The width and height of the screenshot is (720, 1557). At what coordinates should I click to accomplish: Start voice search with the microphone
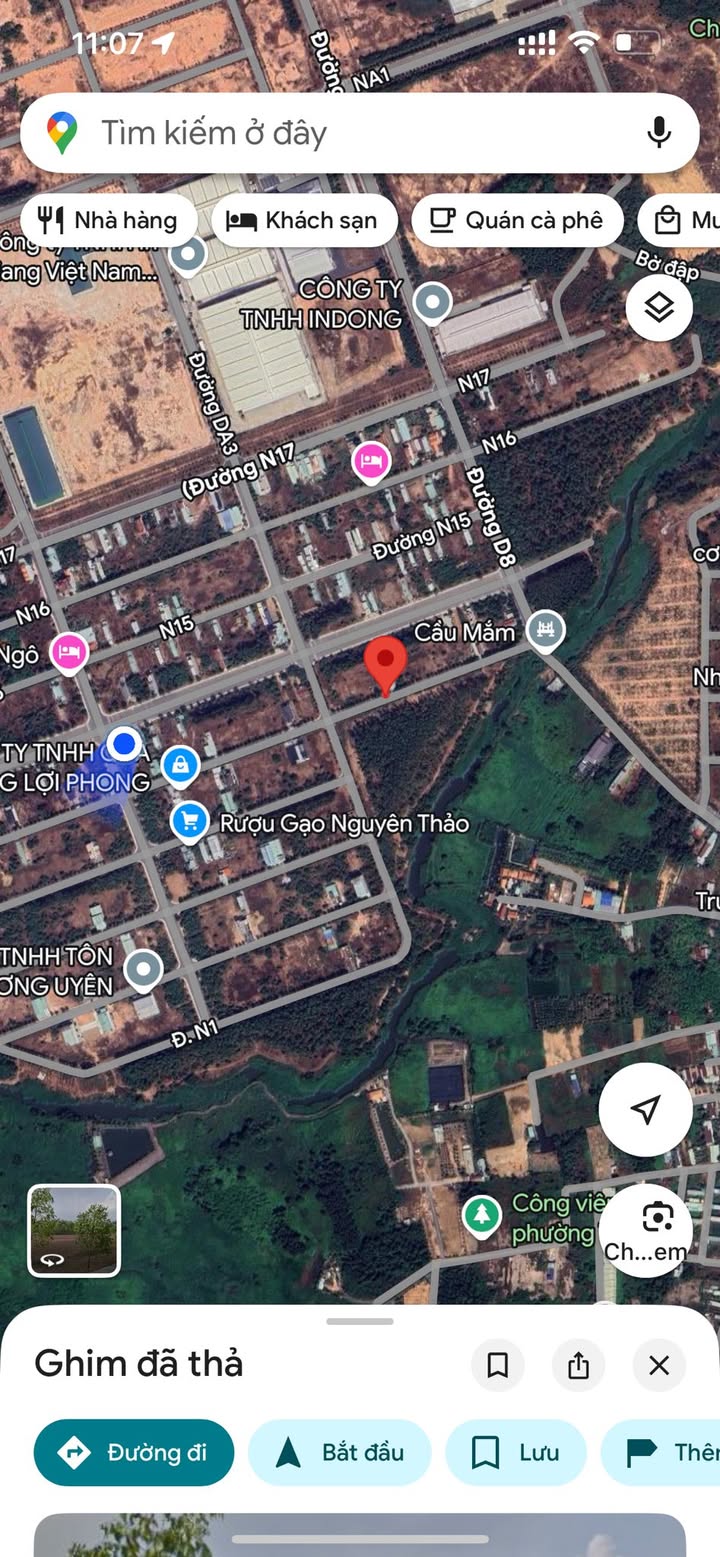[658, 133]
